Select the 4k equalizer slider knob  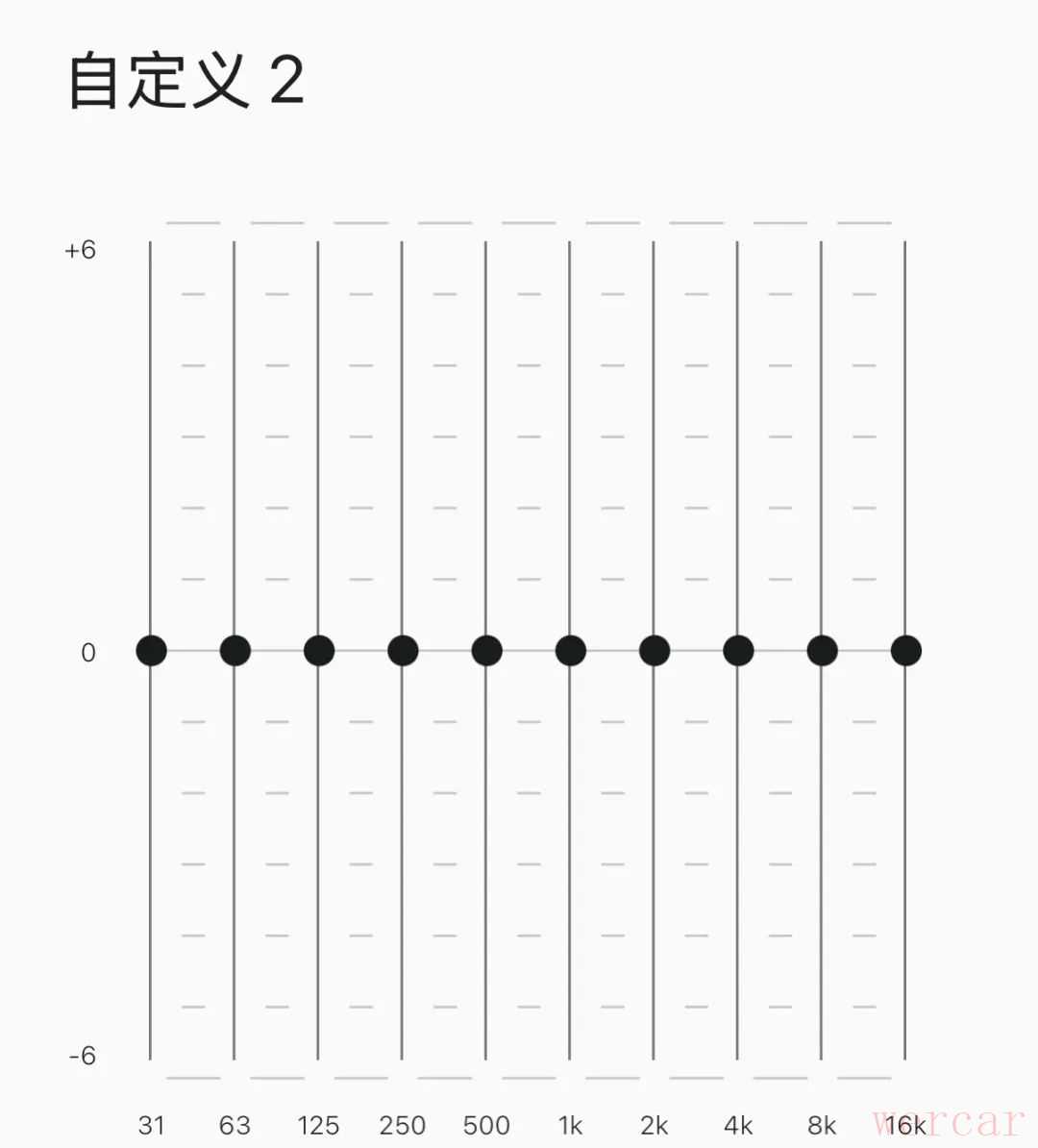pos(738,651)
